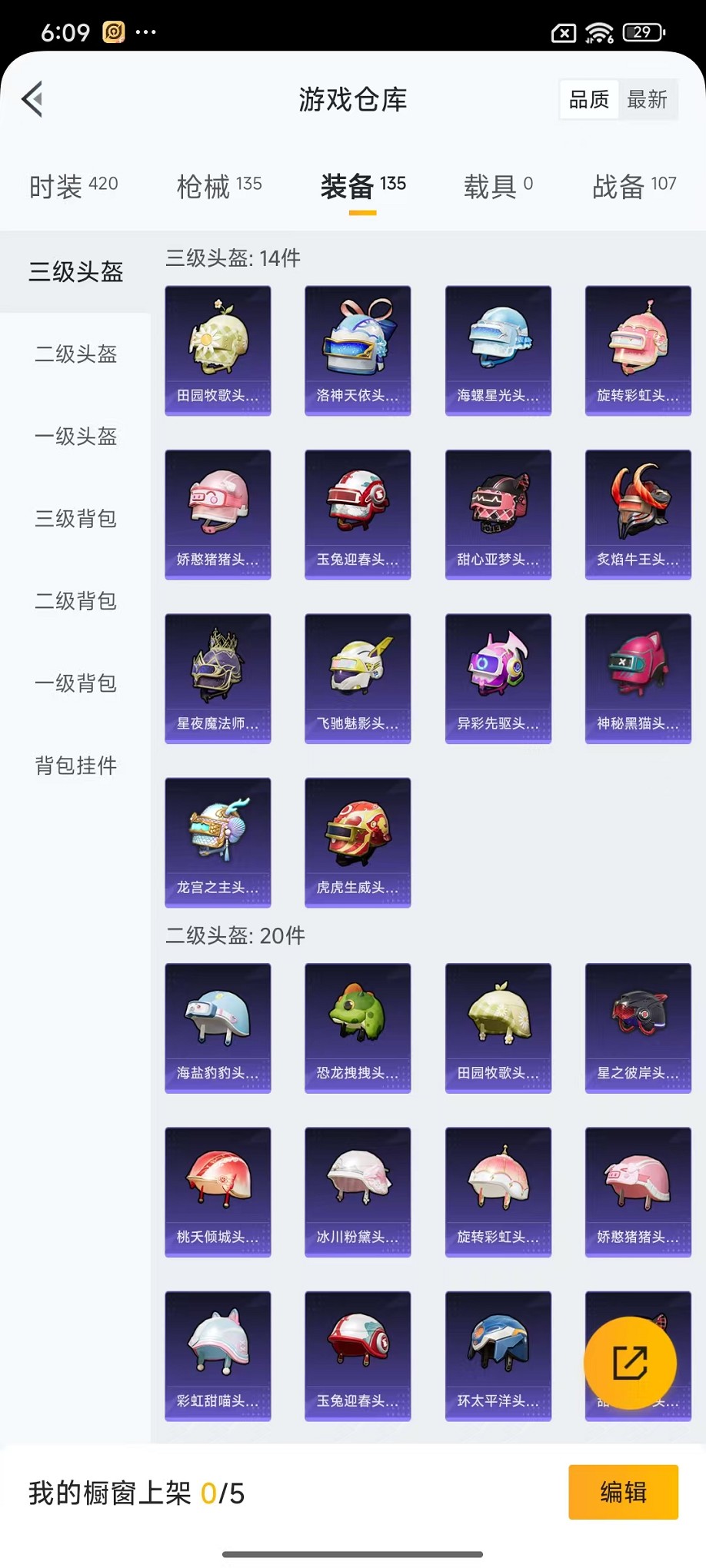The image size is (706, 1568).
Task: Jump to the 三级背包 category
Action: point(75,519)
